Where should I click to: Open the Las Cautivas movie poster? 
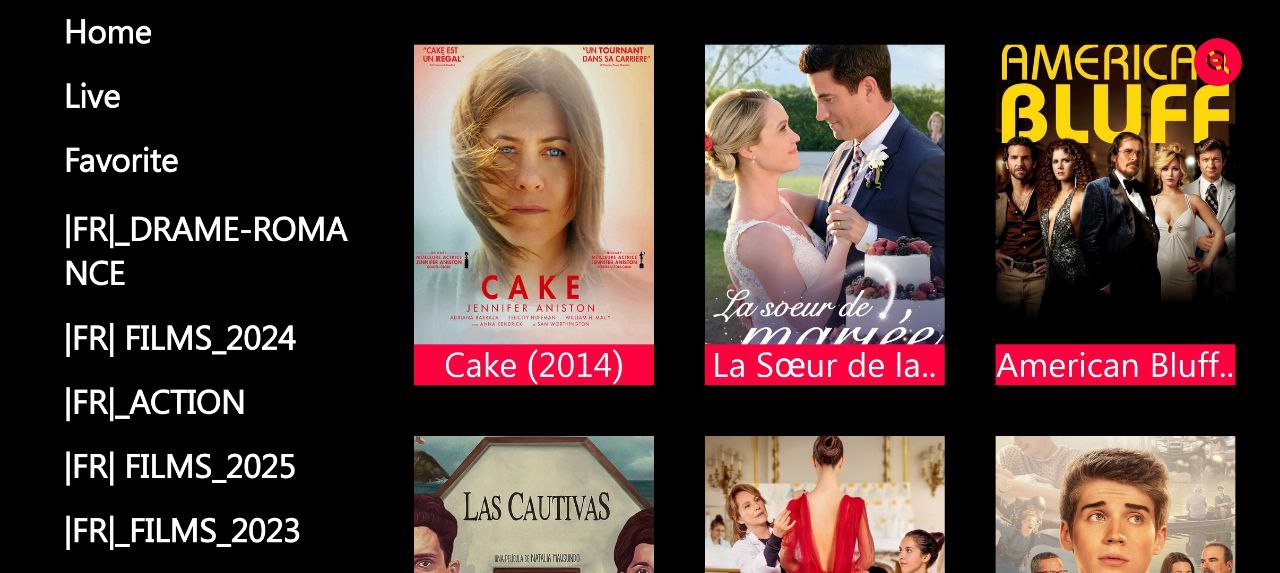534,504
